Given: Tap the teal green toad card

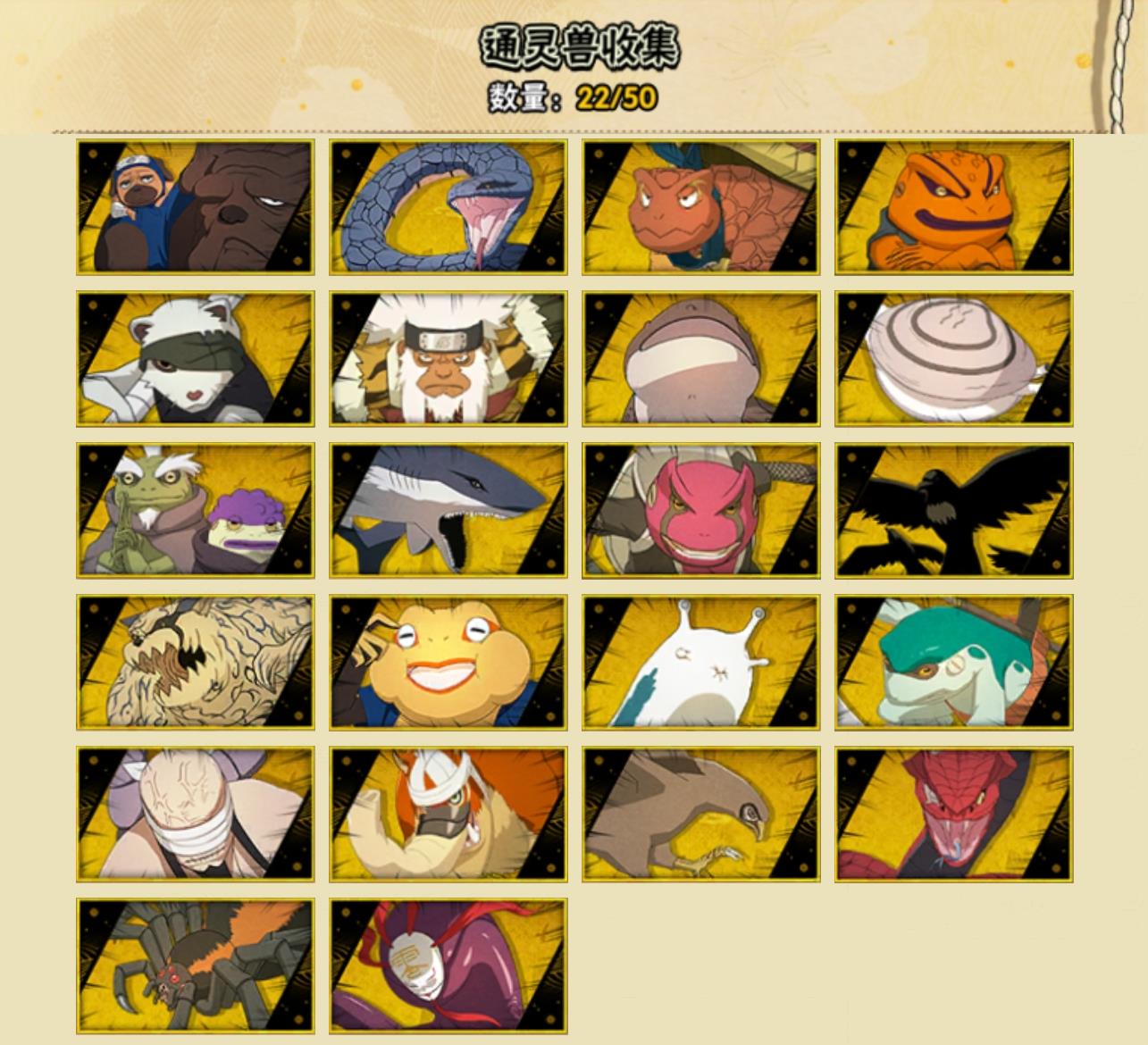Looking at the screenshot, I should click(x=953, y=663).
